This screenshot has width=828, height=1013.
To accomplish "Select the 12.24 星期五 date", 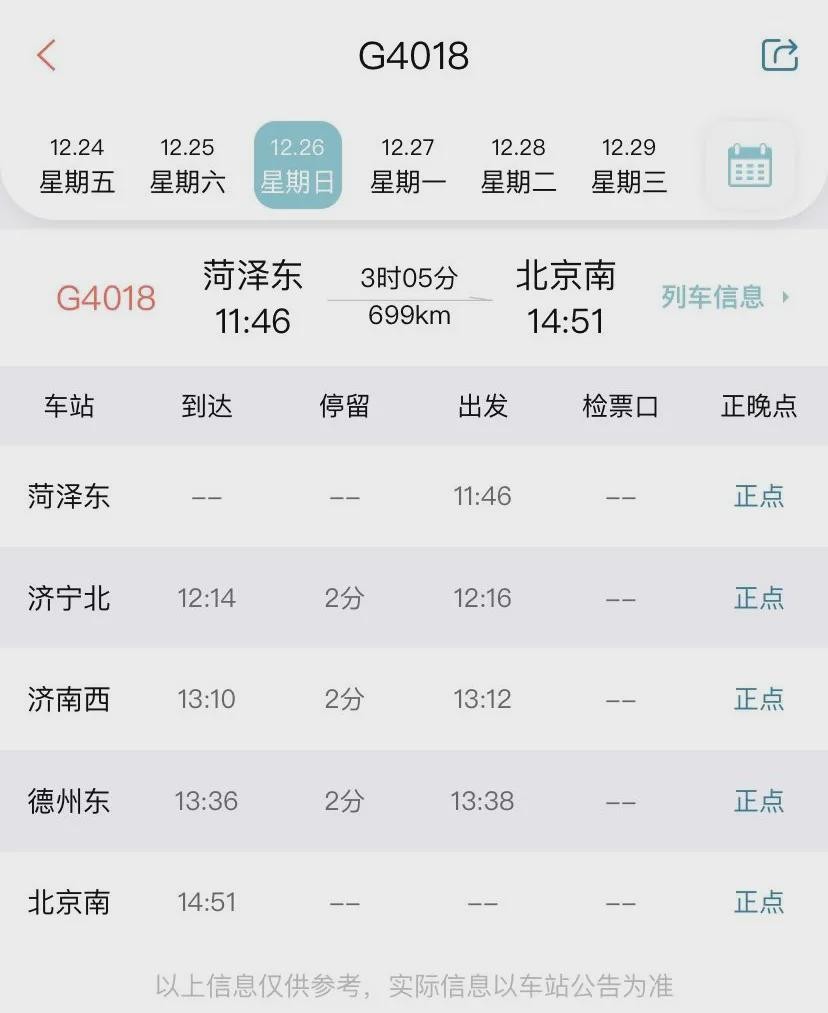I will click(77, 165).
